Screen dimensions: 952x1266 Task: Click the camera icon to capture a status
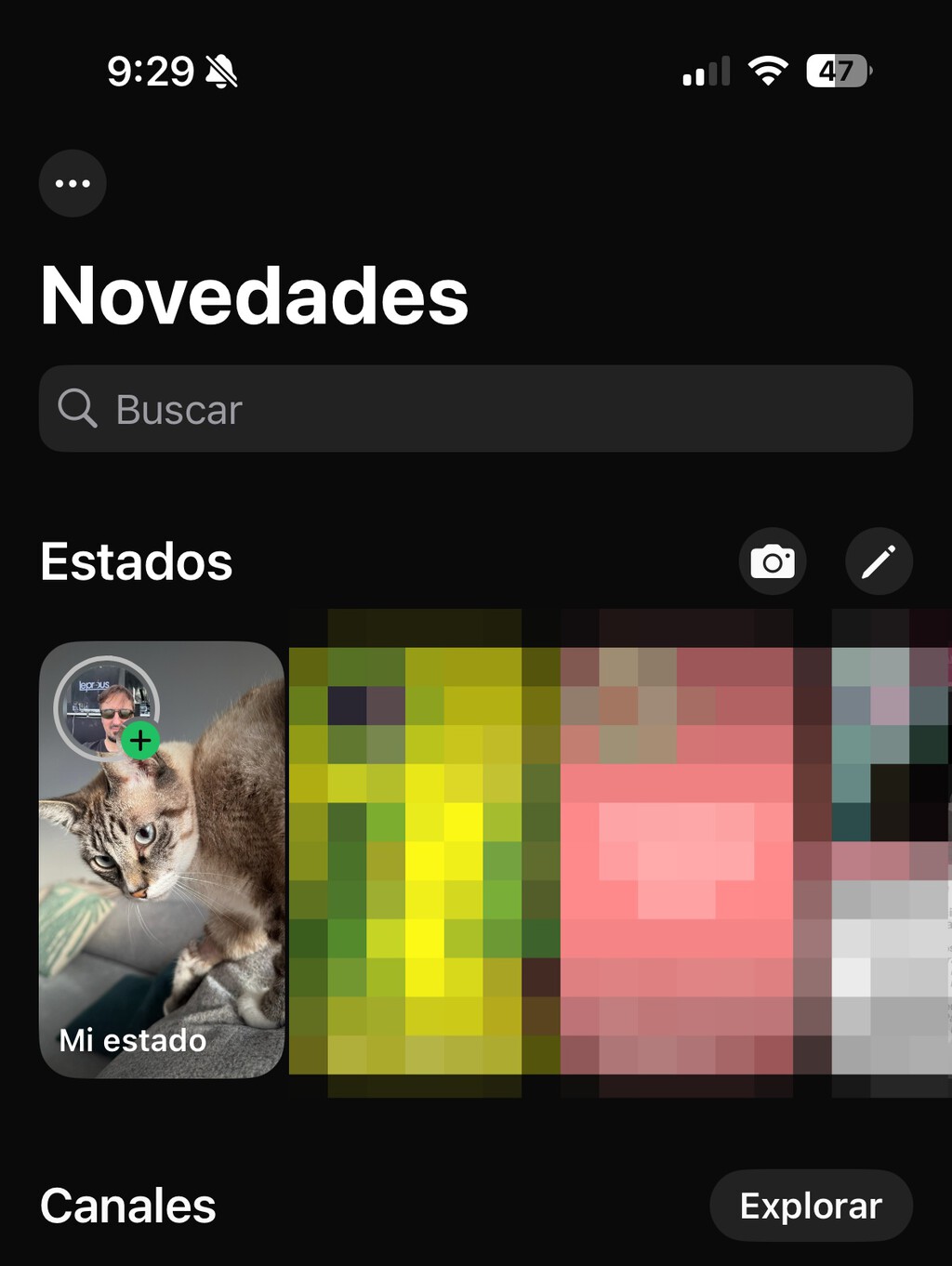(771, 560)
